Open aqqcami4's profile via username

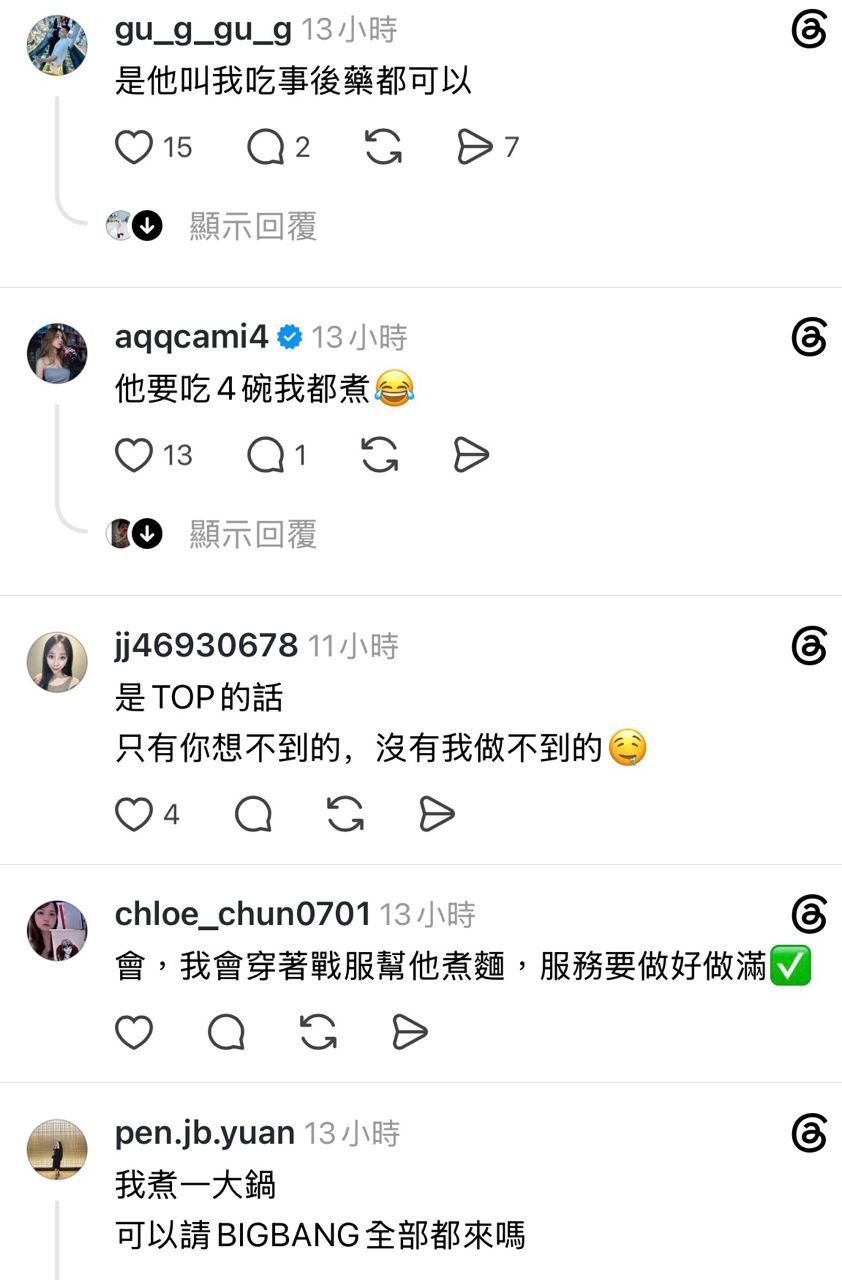click(x=192, y=337)
